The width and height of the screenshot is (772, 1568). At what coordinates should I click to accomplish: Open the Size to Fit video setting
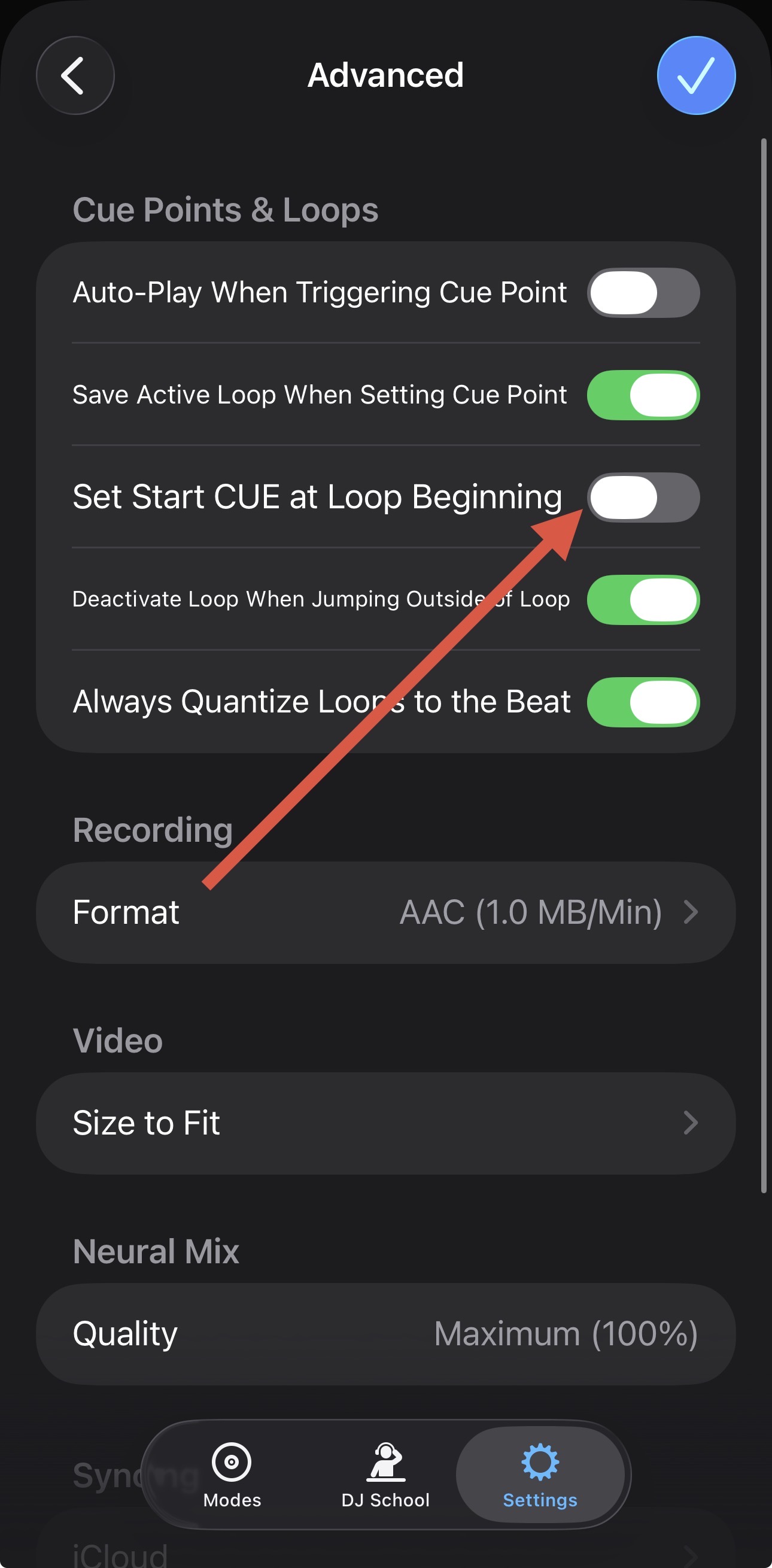tap(385, 1123)
